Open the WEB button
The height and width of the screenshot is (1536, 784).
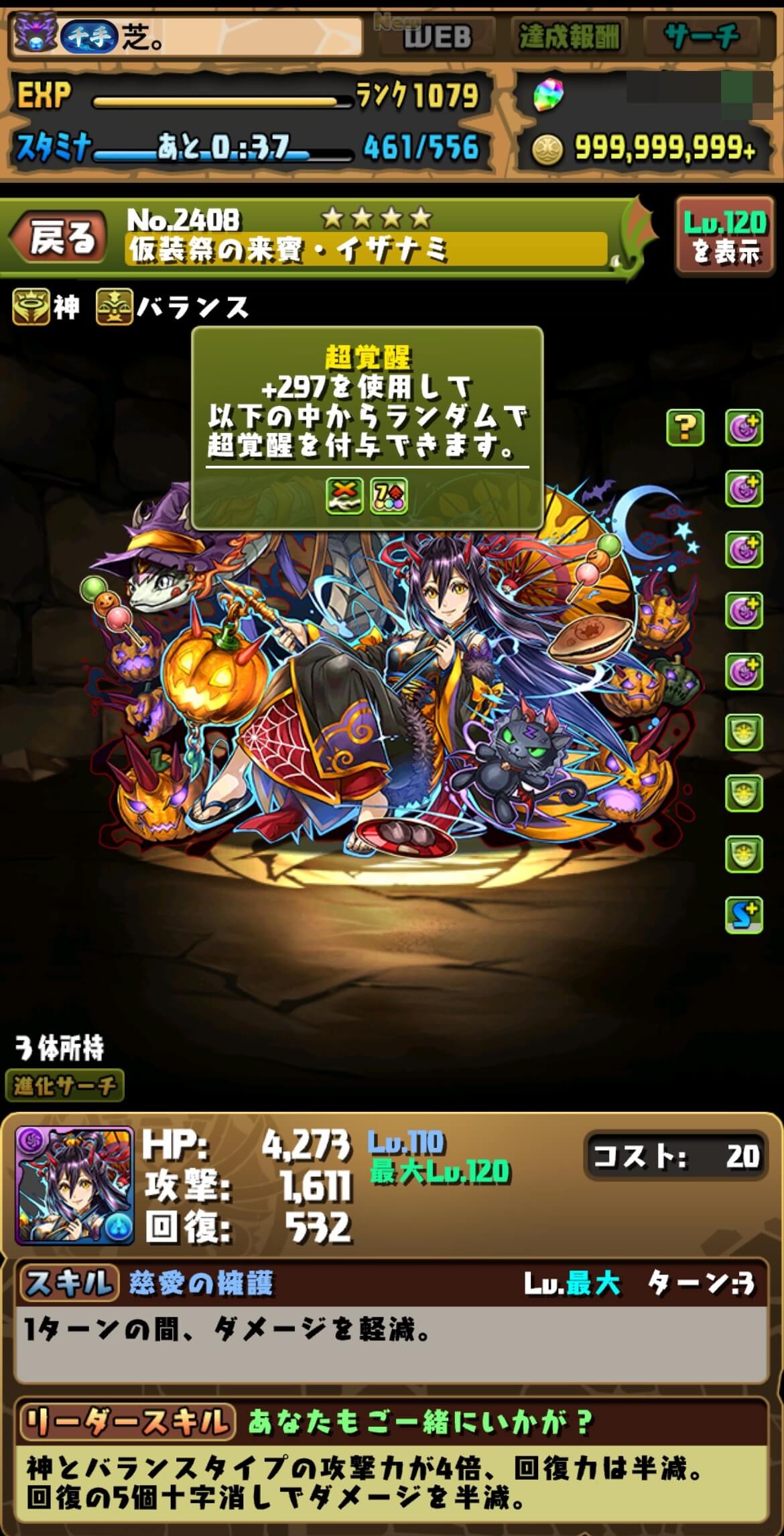(x=437, y=37)
